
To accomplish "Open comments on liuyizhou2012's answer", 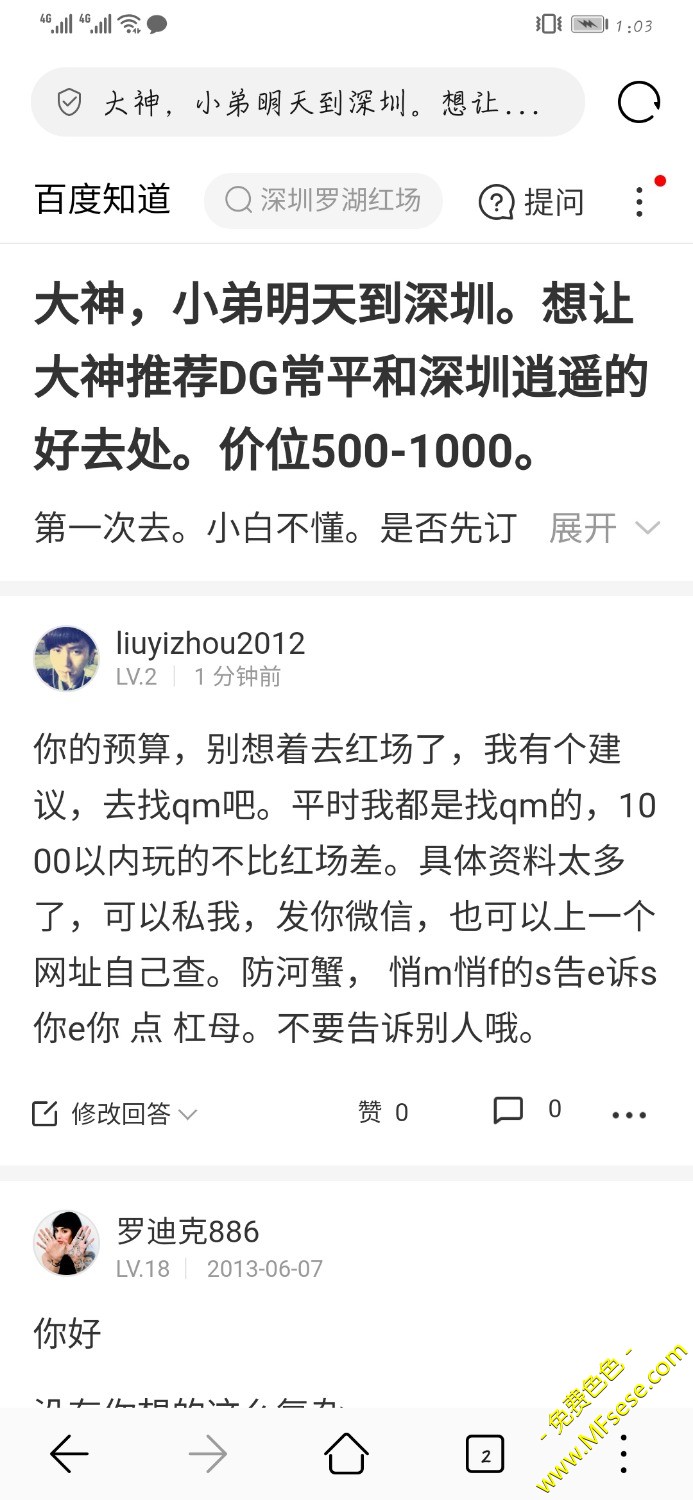I will pyautogui.click(x=526, y=1110).
